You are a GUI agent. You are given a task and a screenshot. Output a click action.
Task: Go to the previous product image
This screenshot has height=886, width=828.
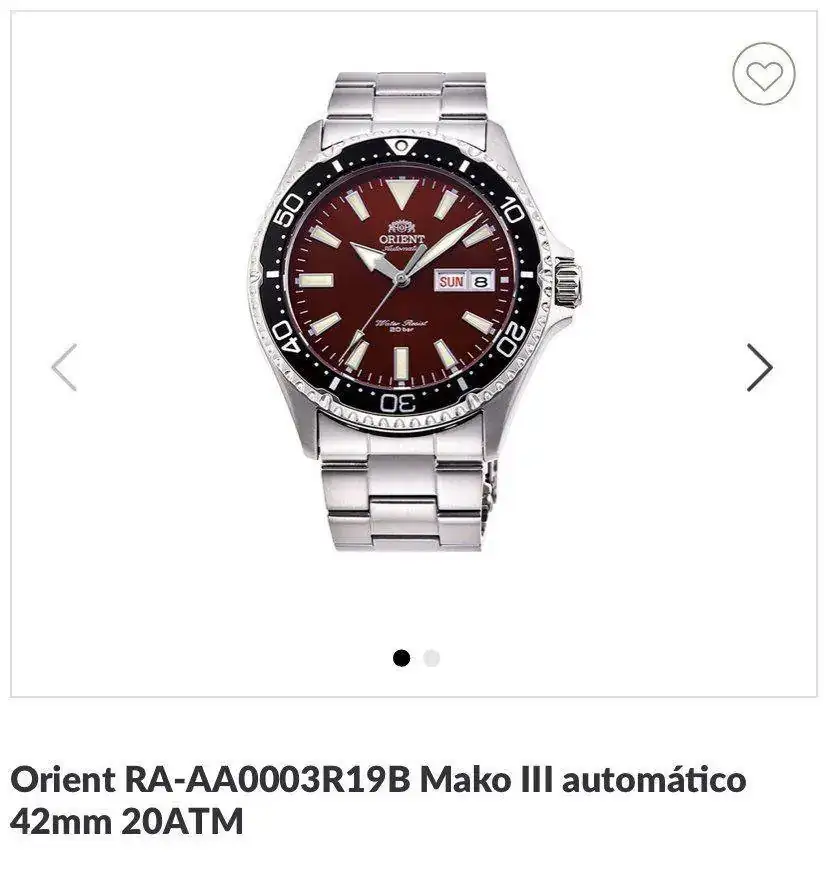(x=64, y=367)
